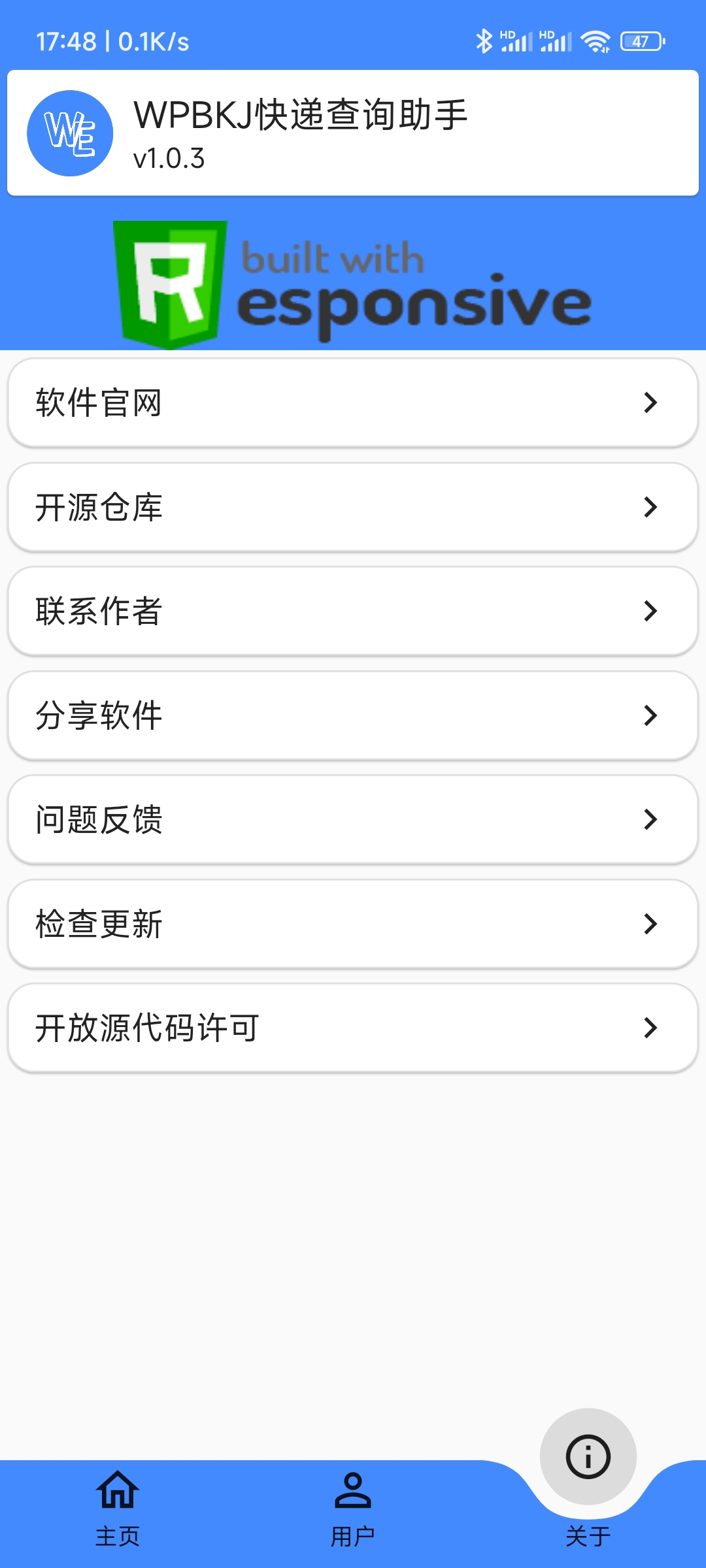This screenshot has width=706, height=1568.
Task: Select 联系作者 to contact the author
Action: click(x=353, y=611)
